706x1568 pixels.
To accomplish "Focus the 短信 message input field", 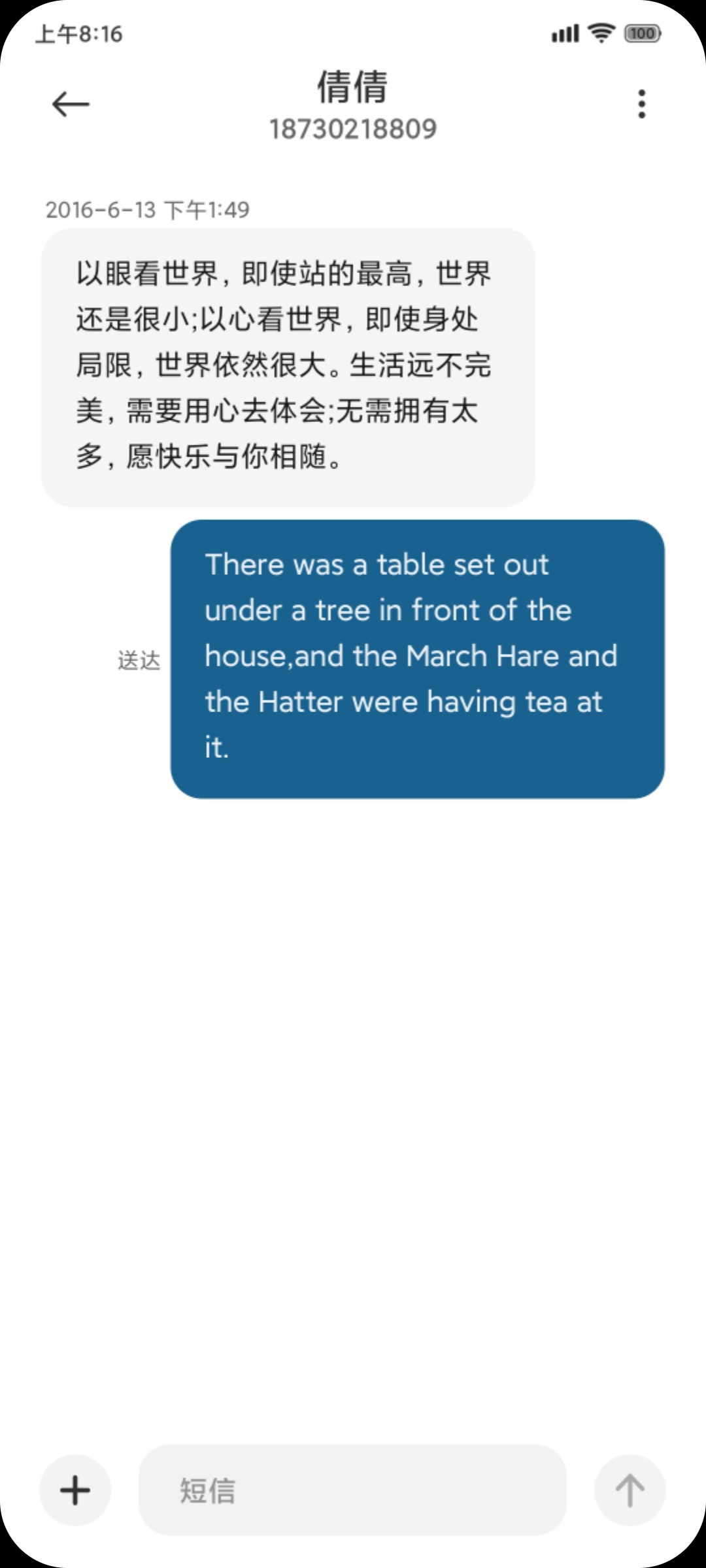I will pos(352,1490).
